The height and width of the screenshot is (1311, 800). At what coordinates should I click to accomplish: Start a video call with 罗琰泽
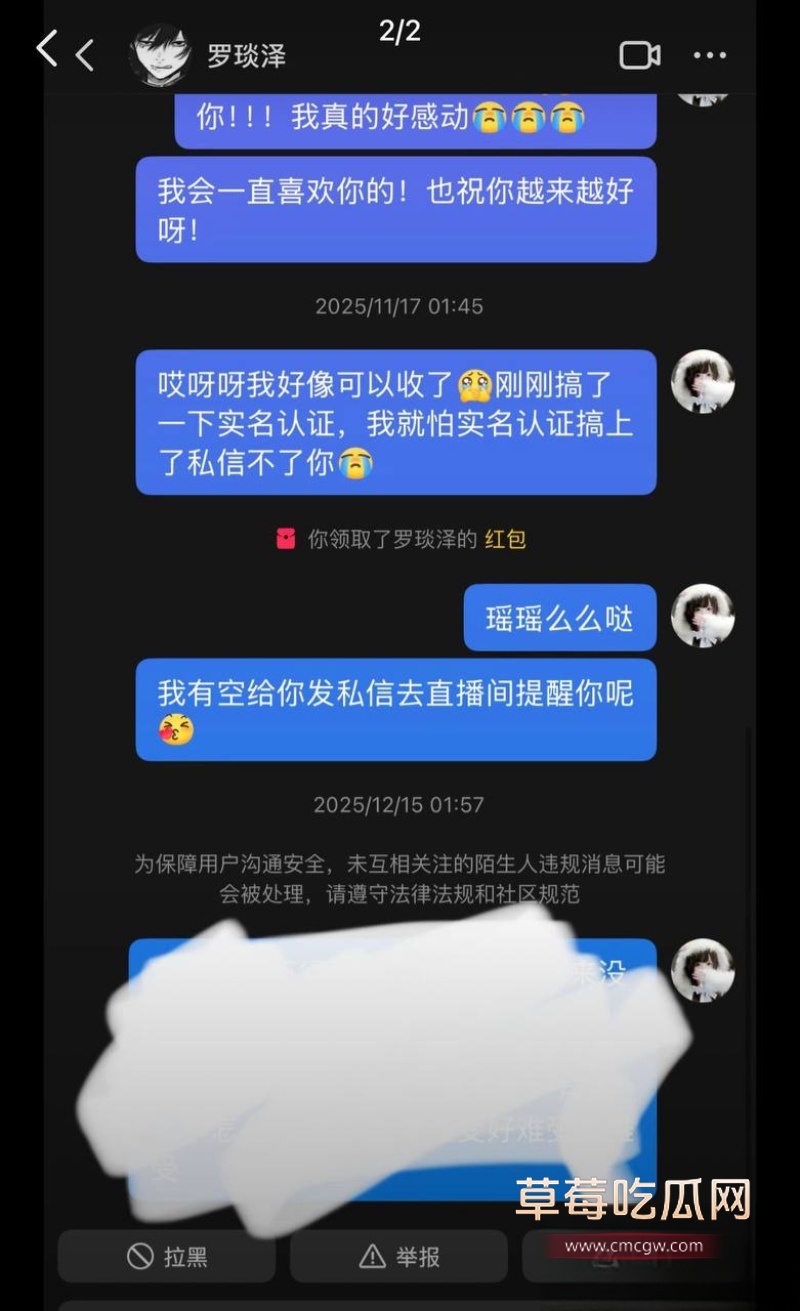click(641, 55)
